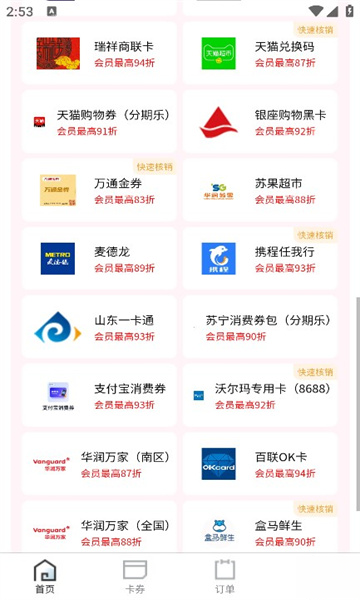Open the 支付宝消费券 card
The height and width of the screenshot is (600, 360).
click(x=99, y=396)
